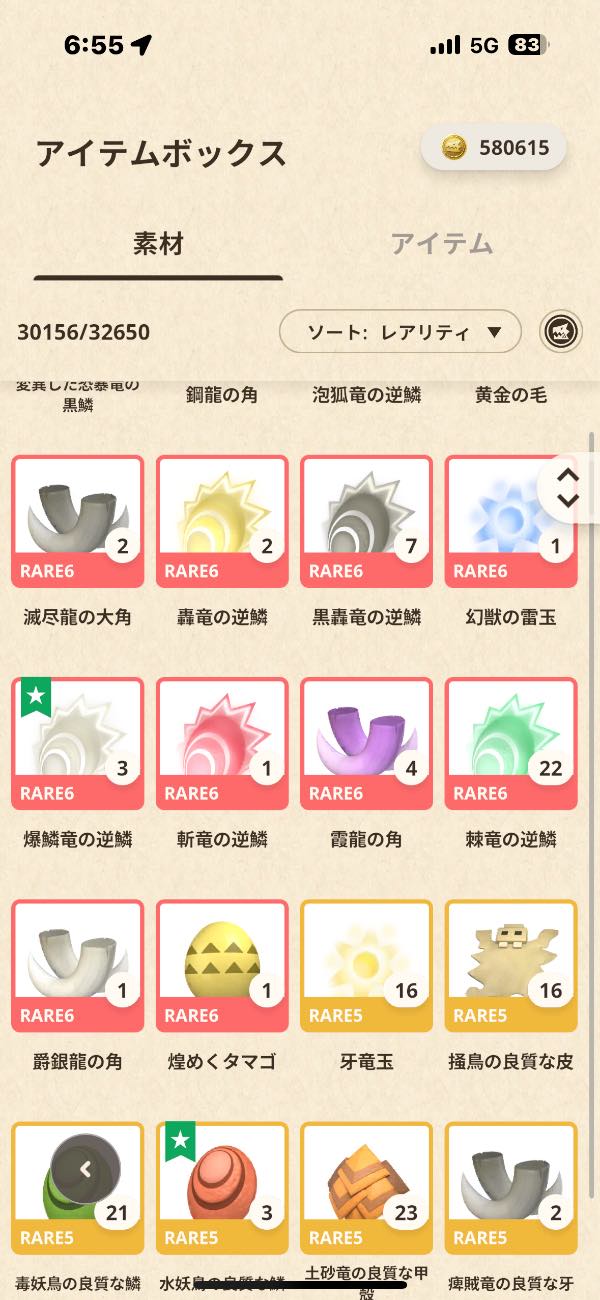View the 爵銀龍の角 item
This screenshot has height=1300, width=600.
tap(78, 965)
